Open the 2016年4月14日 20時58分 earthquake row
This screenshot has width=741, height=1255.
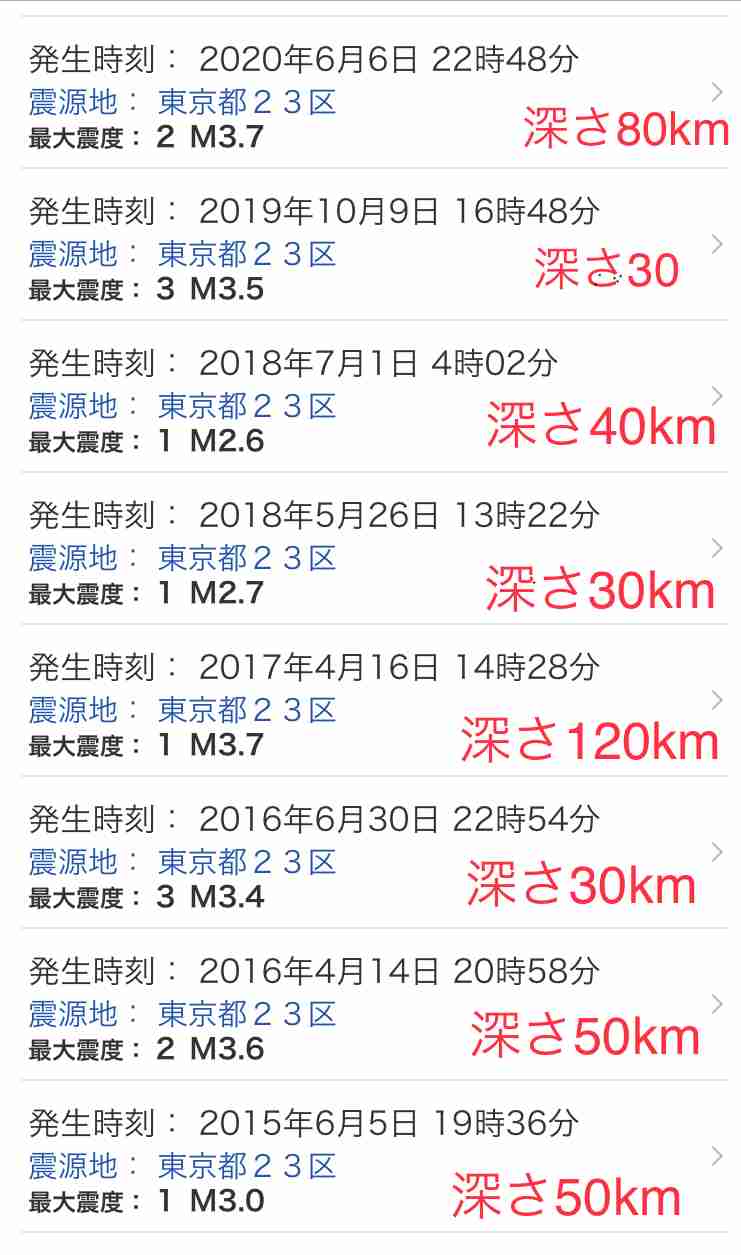370,1005
